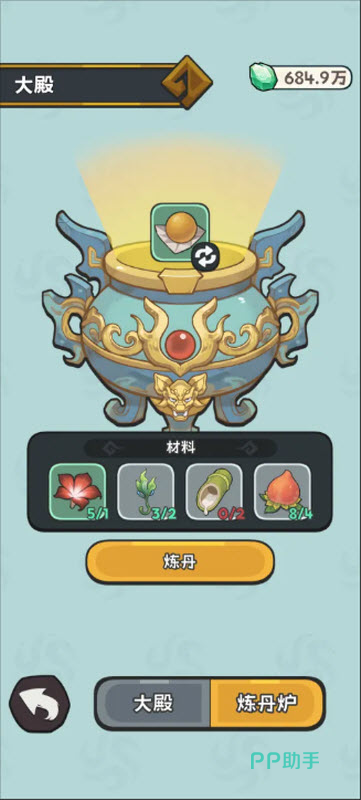Select the peach material
The width and height of the screenshot is (361, 800).
coord(282,491)
